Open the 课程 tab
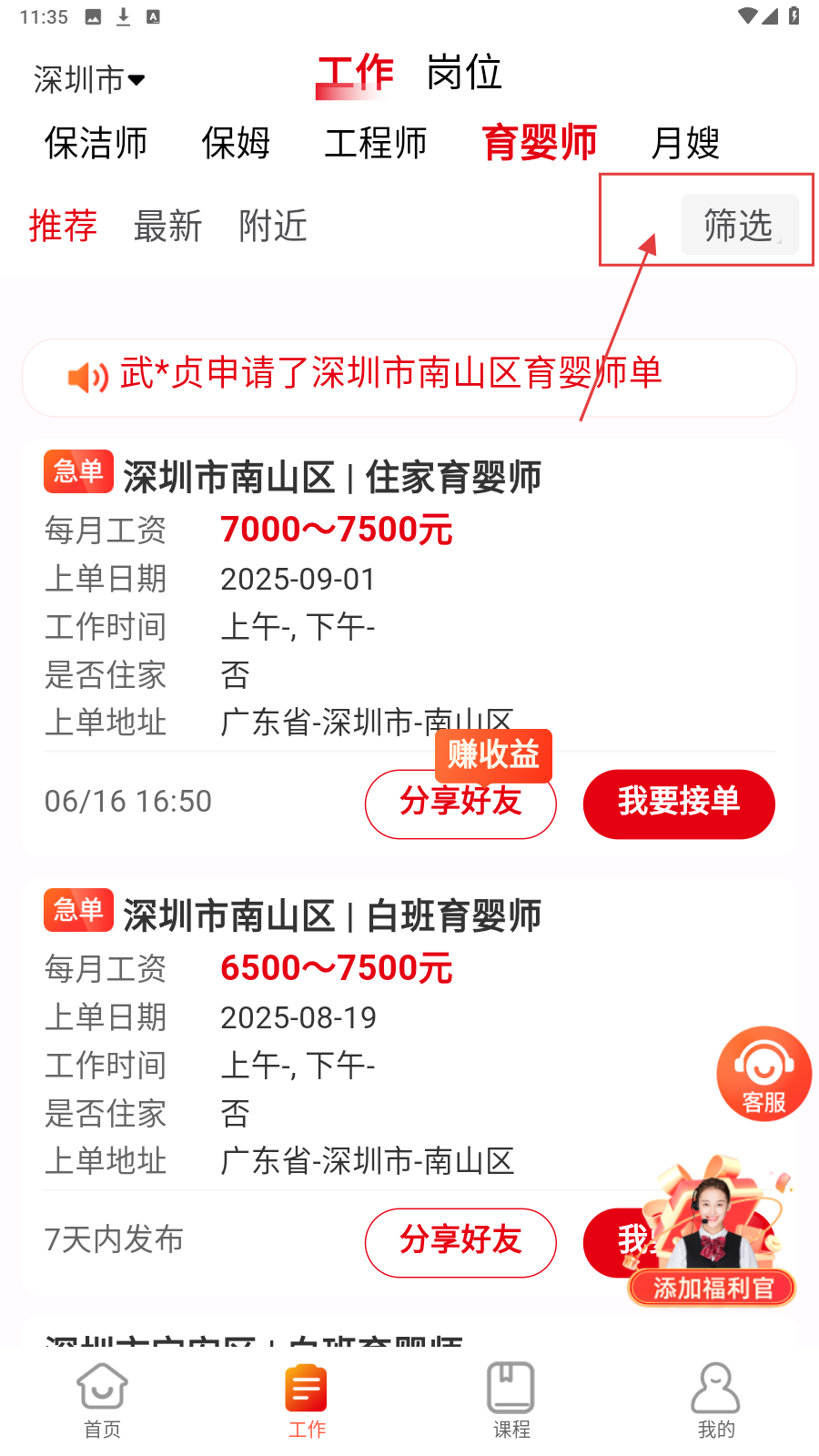This screenshot has width=819, height=1456. (511, 1400)
